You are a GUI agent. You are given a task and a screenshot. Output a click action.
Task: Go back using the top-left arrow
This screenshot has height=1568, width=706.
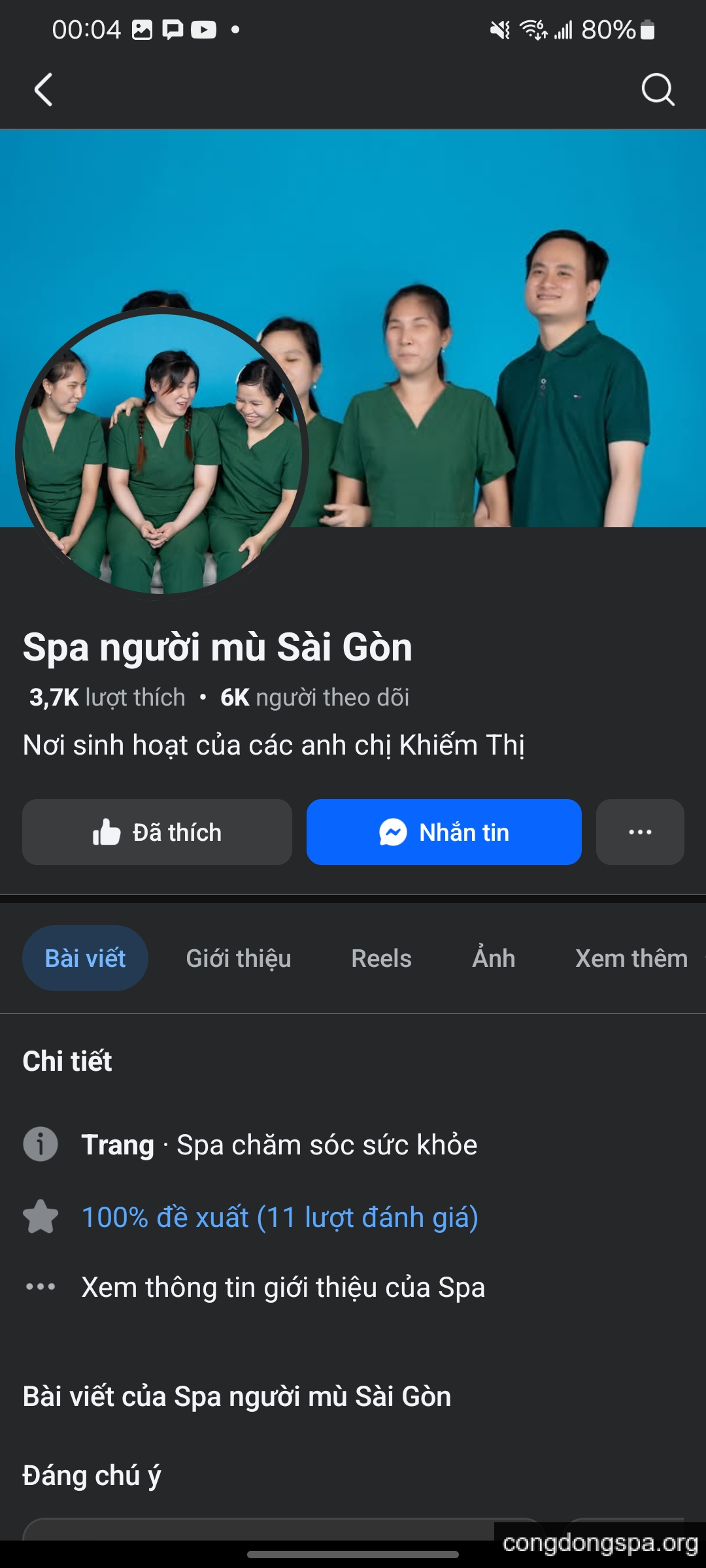[43, 90]
